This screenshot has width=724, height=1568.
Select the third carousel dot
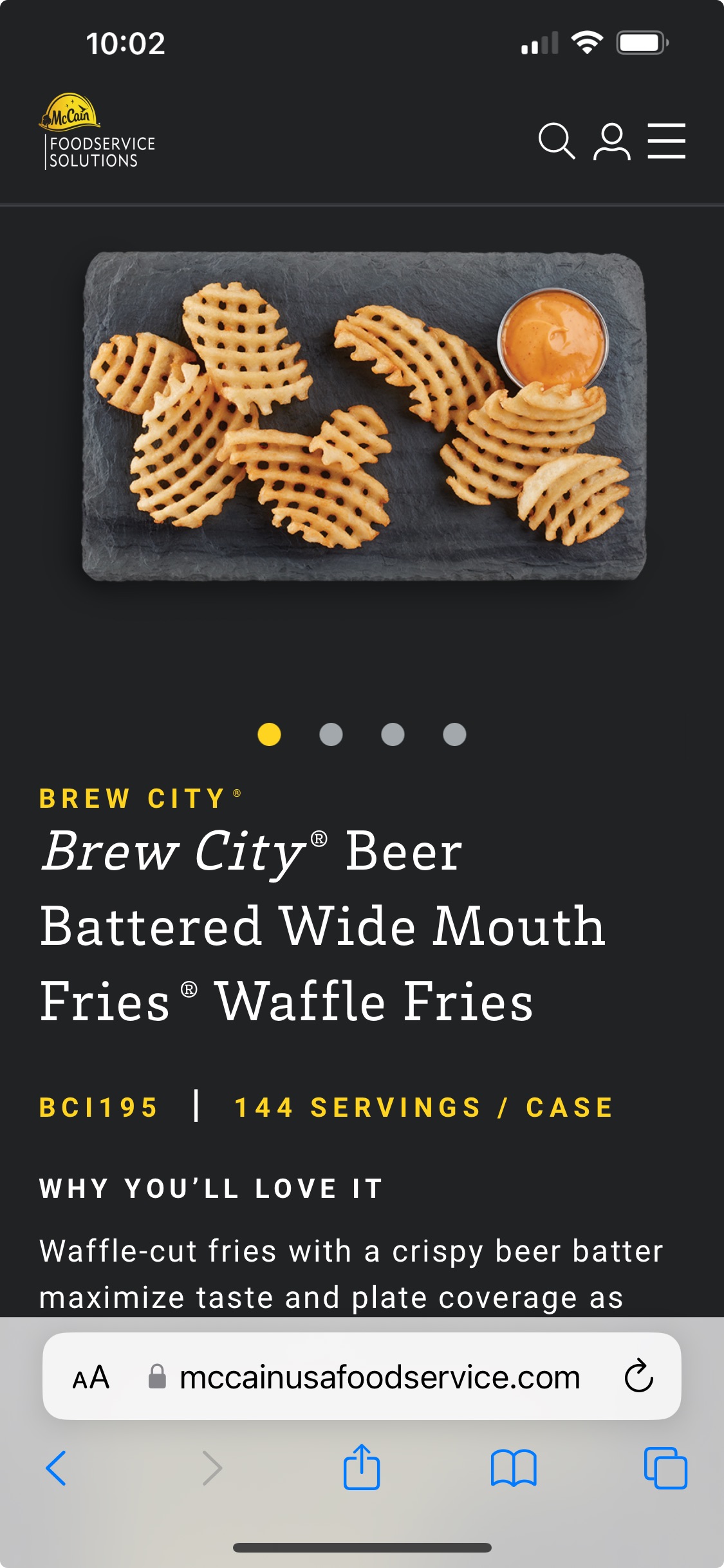[393, 734]
